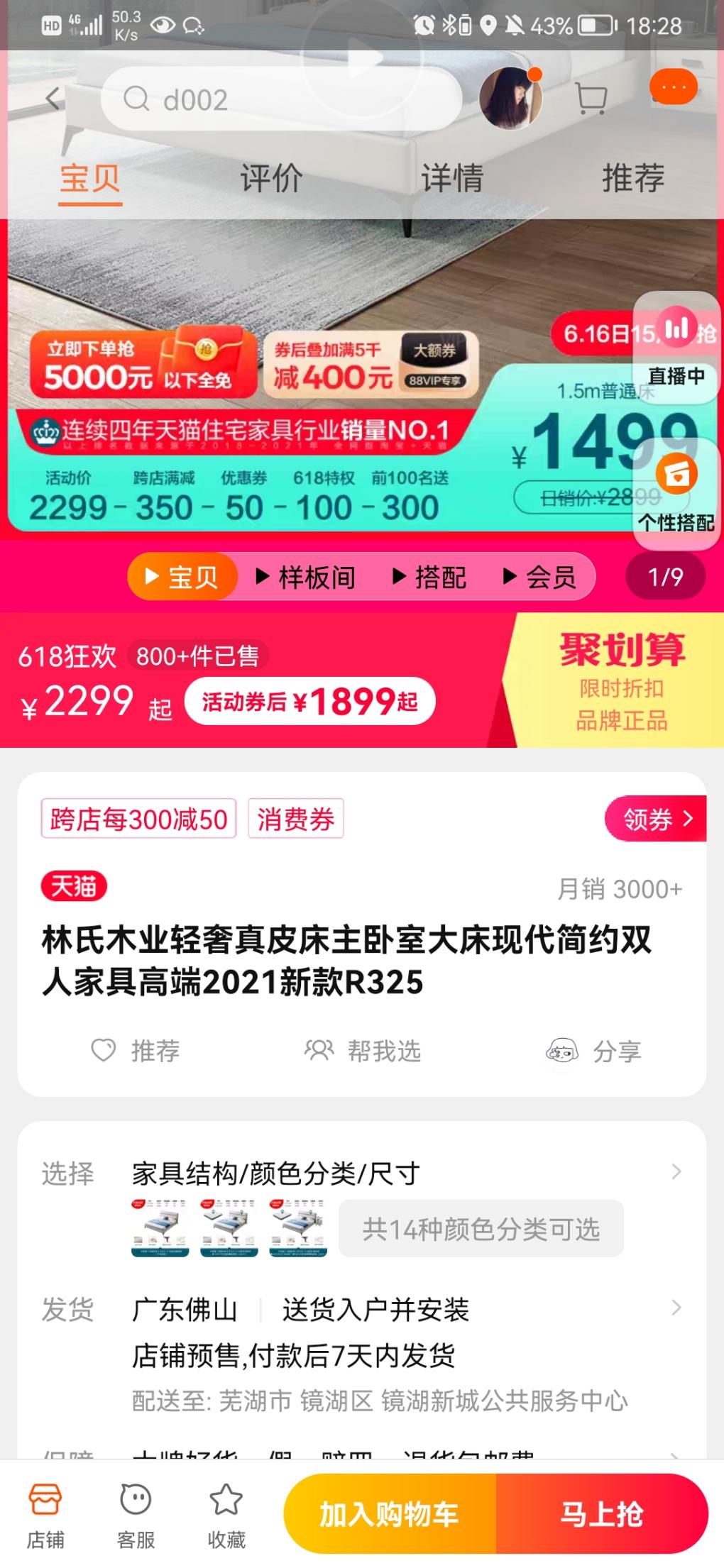724x1568 pixels.
Task: Switch to the 详情 tab
Action: click(452, 177)
